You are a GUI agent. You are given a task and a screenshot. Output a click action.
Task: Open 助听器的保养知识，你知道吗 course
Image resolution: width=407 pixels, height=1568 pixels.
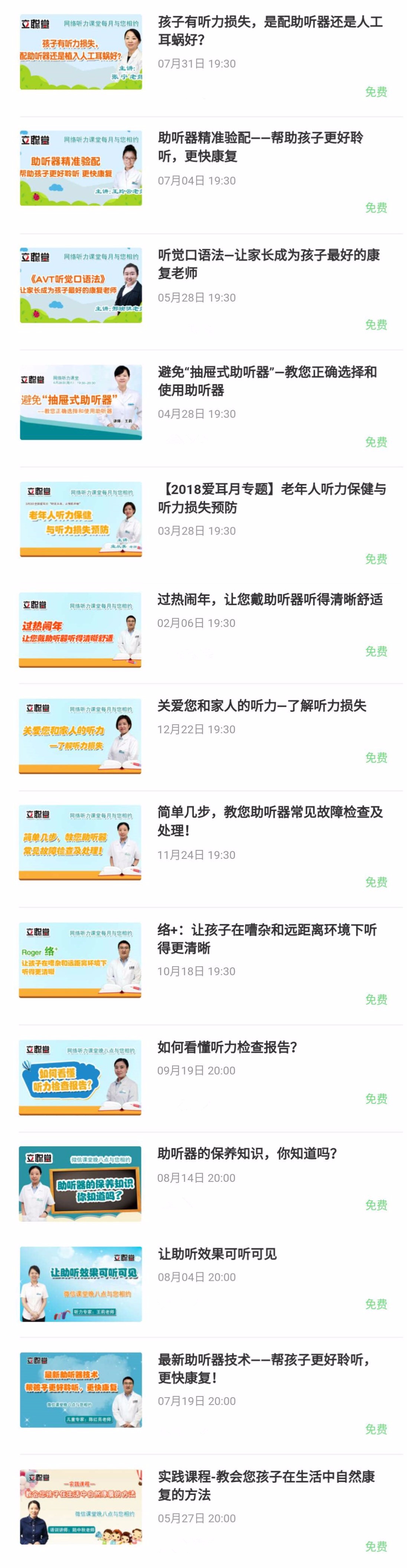click(247, 1153)
